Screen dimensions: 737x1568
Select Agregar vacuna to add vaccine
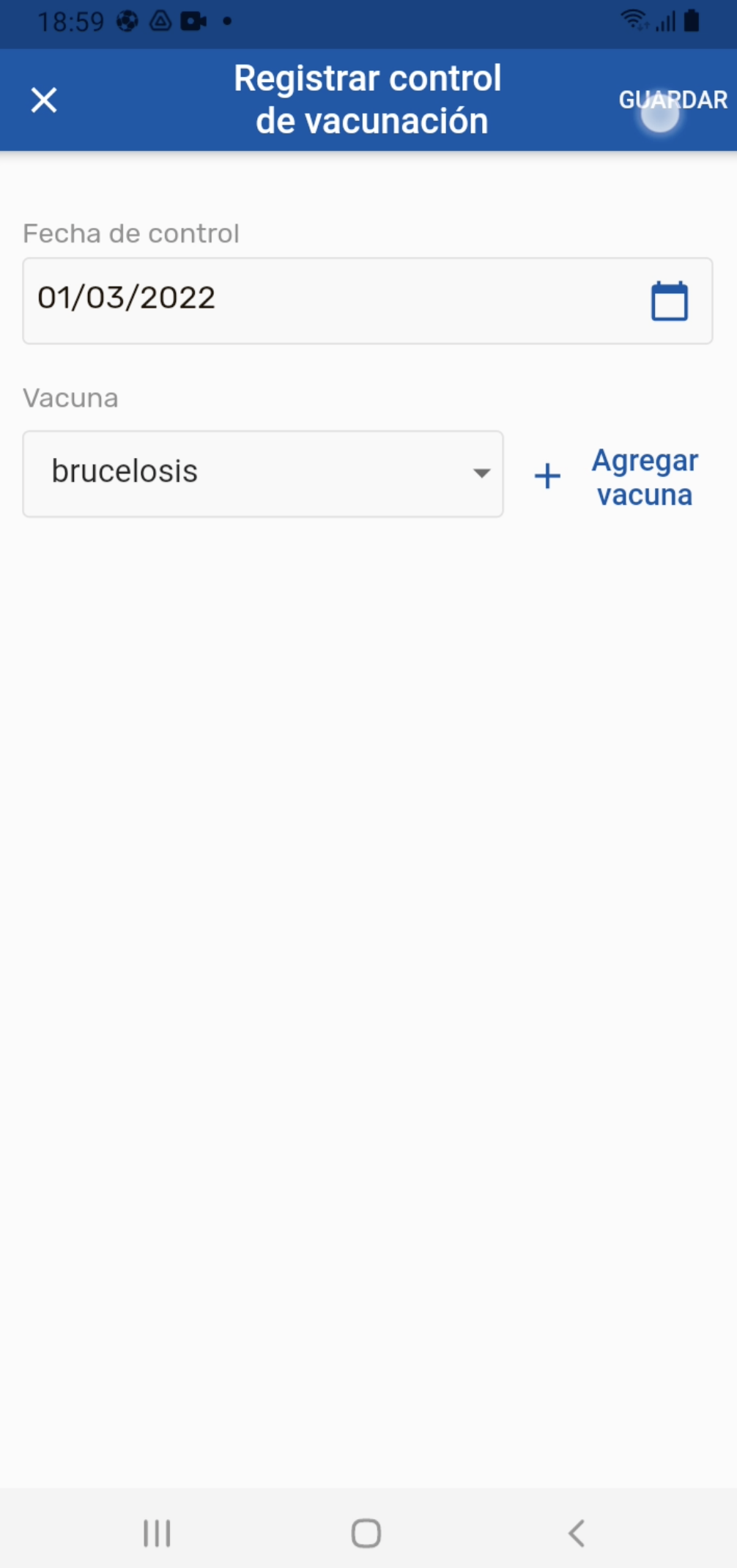[619, 477]
